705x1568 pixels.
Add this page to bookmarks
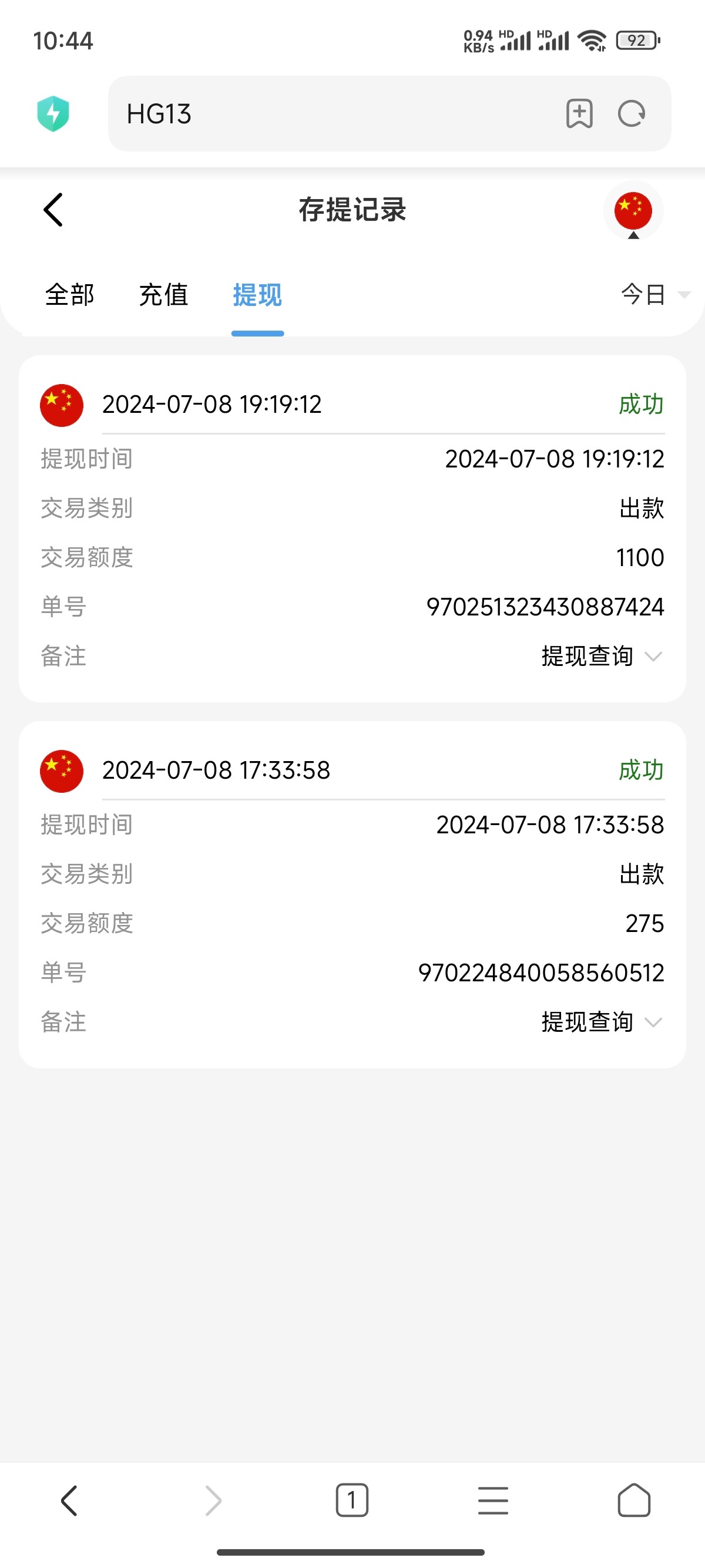579,114
